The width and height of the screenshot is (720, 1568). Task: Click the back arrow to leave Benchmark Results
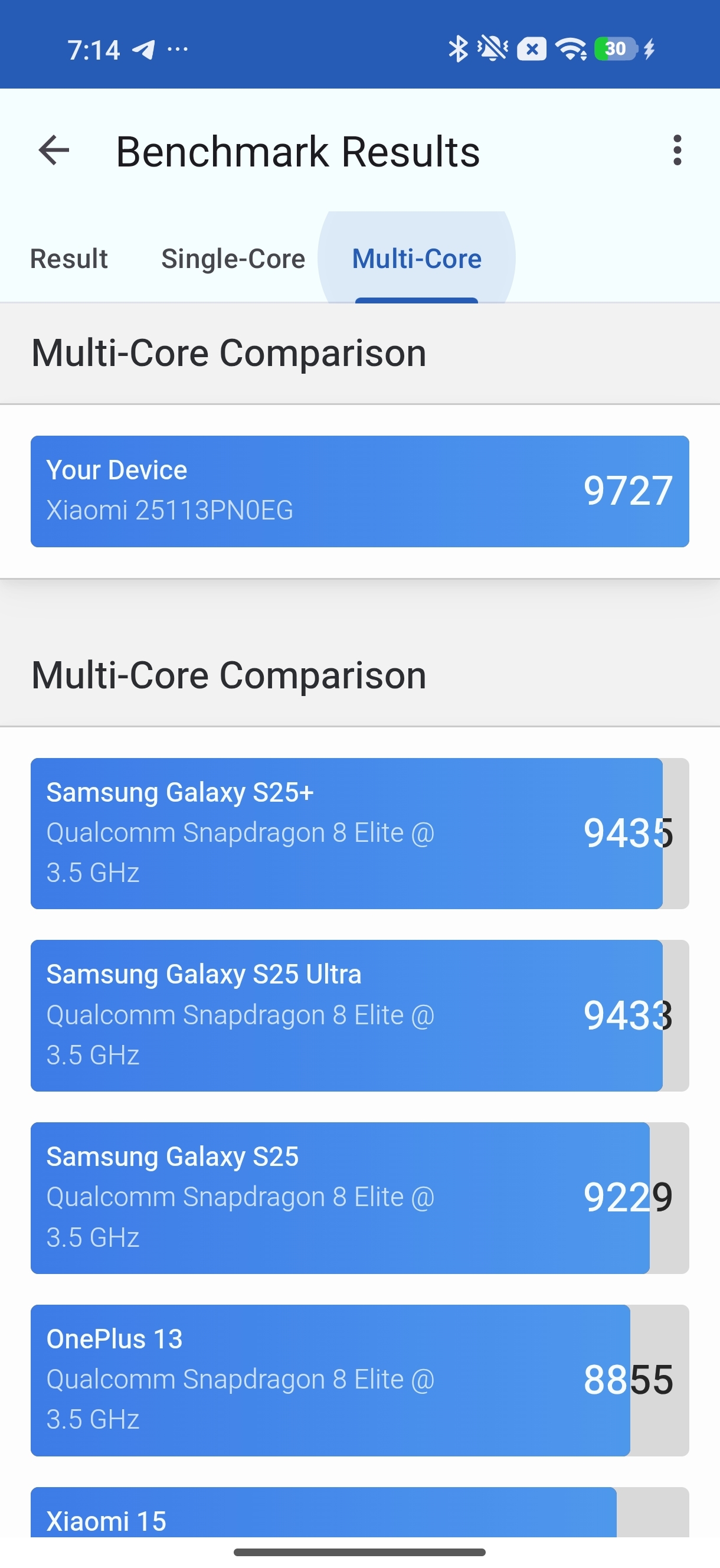pos(54,151)
